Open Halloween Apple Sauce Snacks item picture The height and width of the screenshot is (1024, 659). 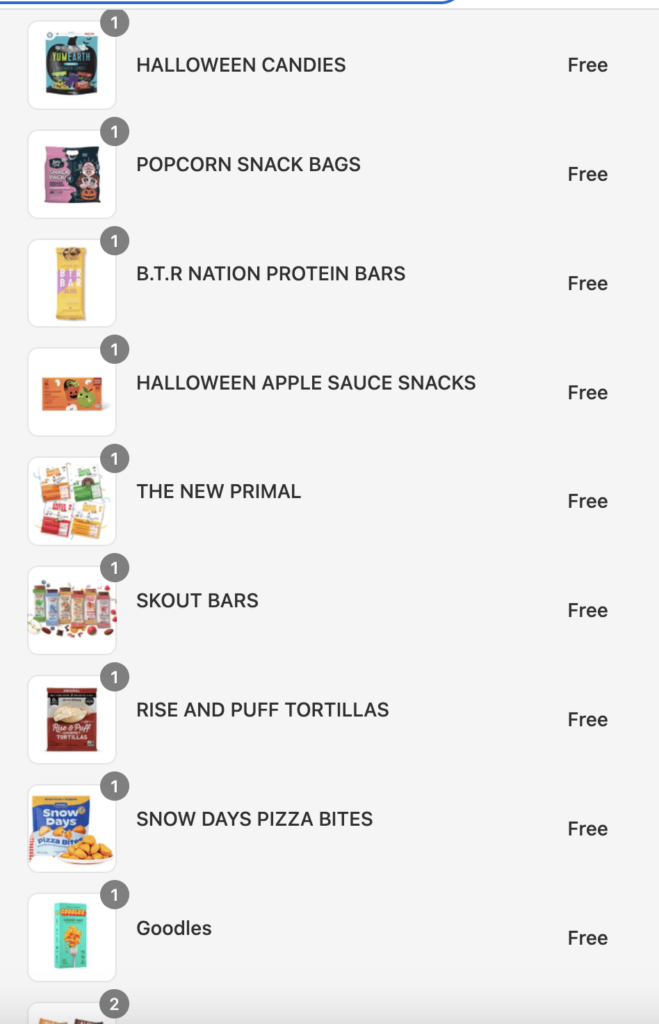(72, 393)
